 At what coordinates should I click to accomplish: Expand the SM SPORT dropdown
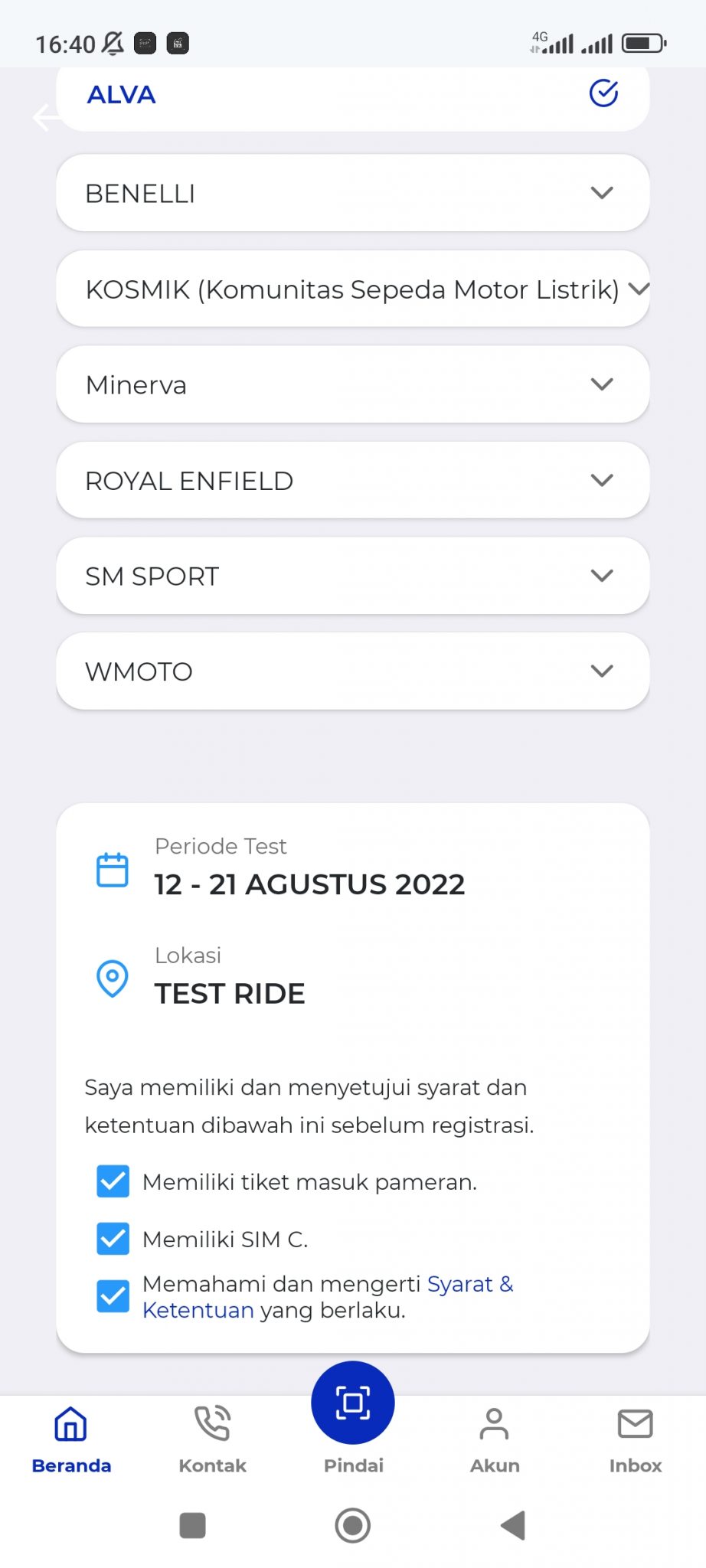point(352,576)
